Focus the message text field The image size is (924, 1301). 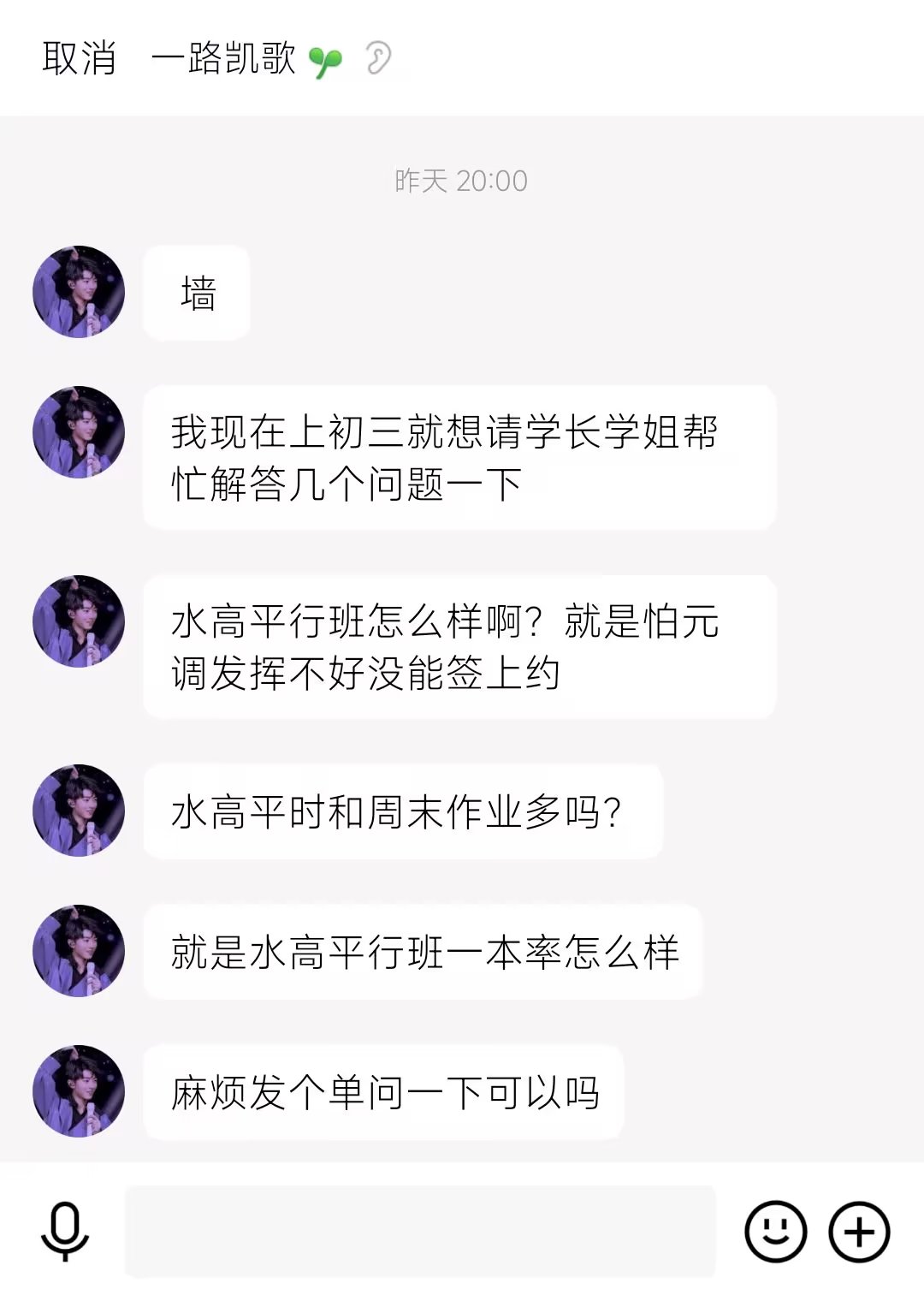click(x=419, y=1232)
